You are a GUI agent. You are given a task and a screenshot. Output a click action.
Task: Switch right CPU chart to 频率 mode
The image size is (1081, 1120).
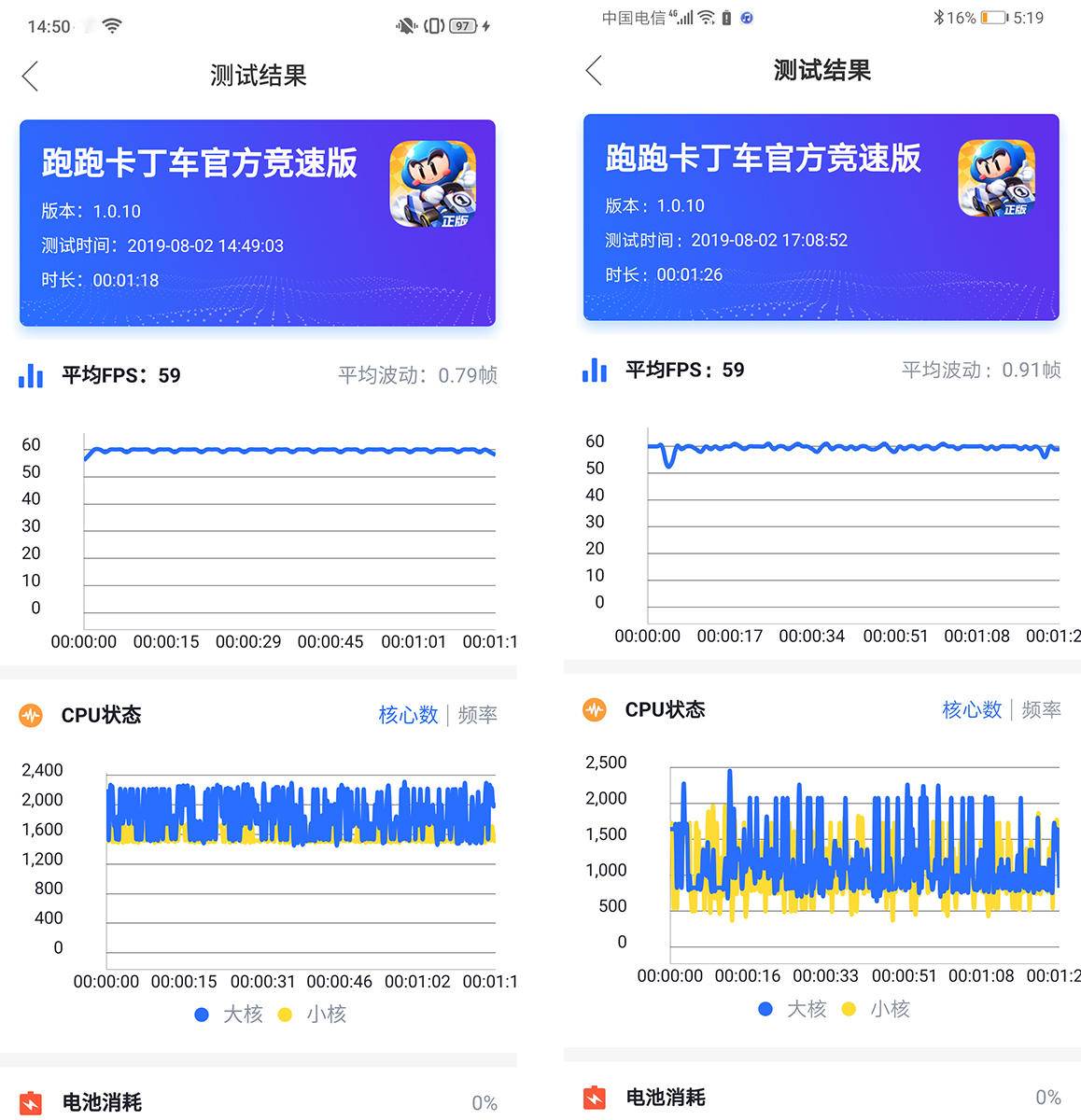[1041, 709]
